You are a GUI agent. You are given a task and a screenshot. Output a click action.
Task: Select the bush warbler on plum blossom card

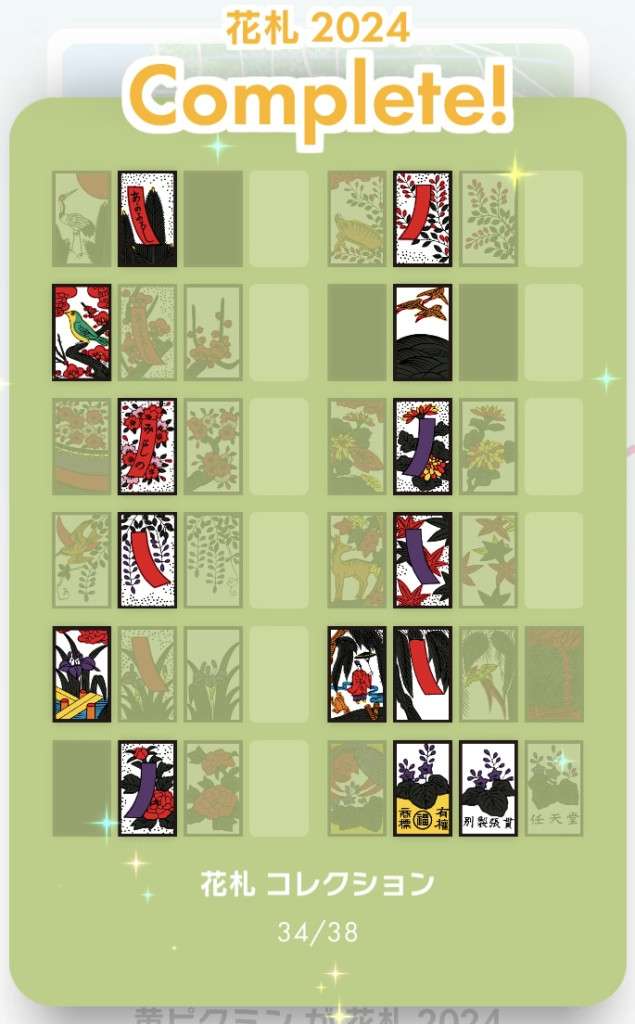point(81,332)
